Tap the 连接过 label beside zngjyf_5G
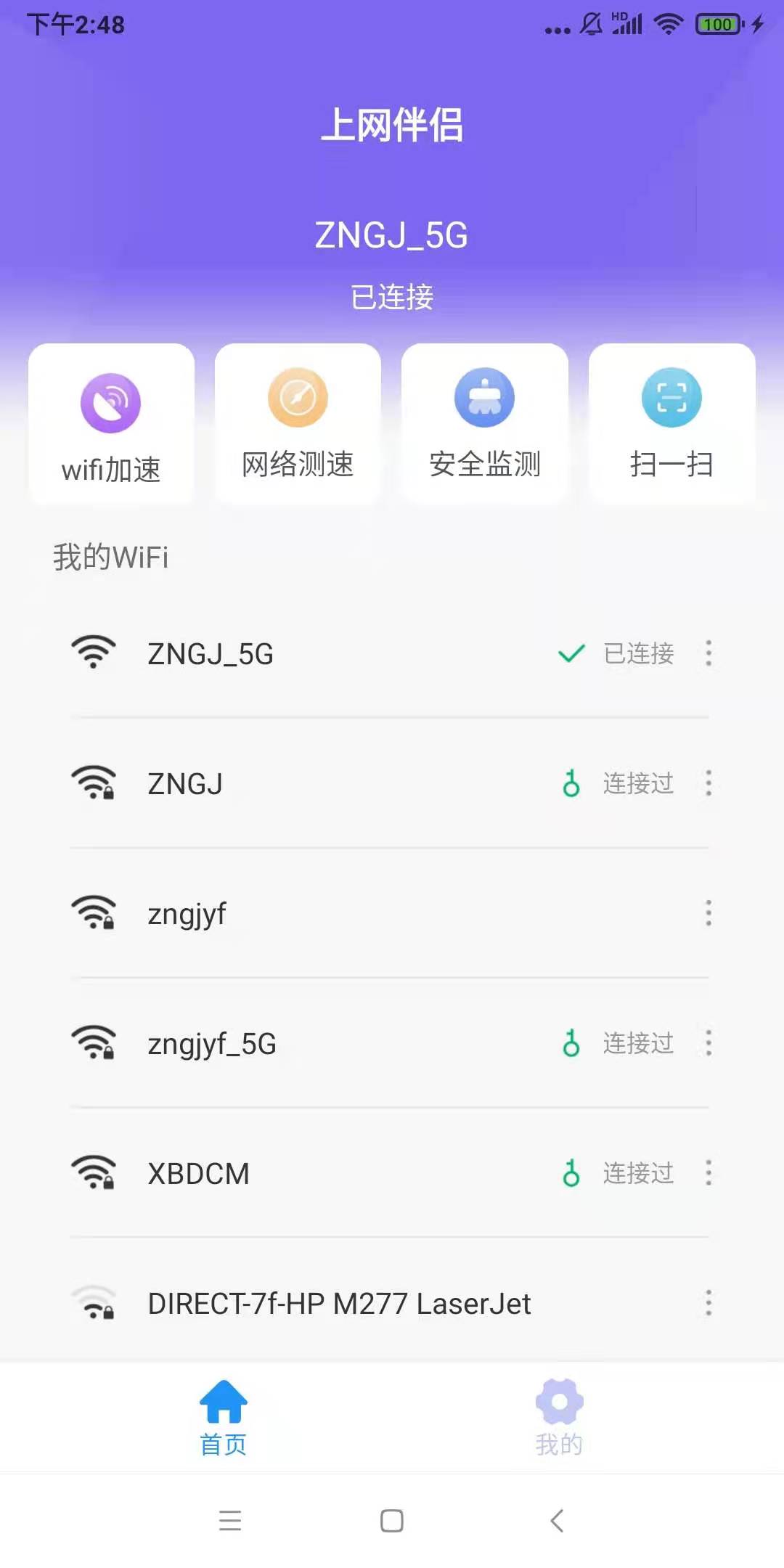This screenshot has height=1568, width=784. click(637, 1043)
